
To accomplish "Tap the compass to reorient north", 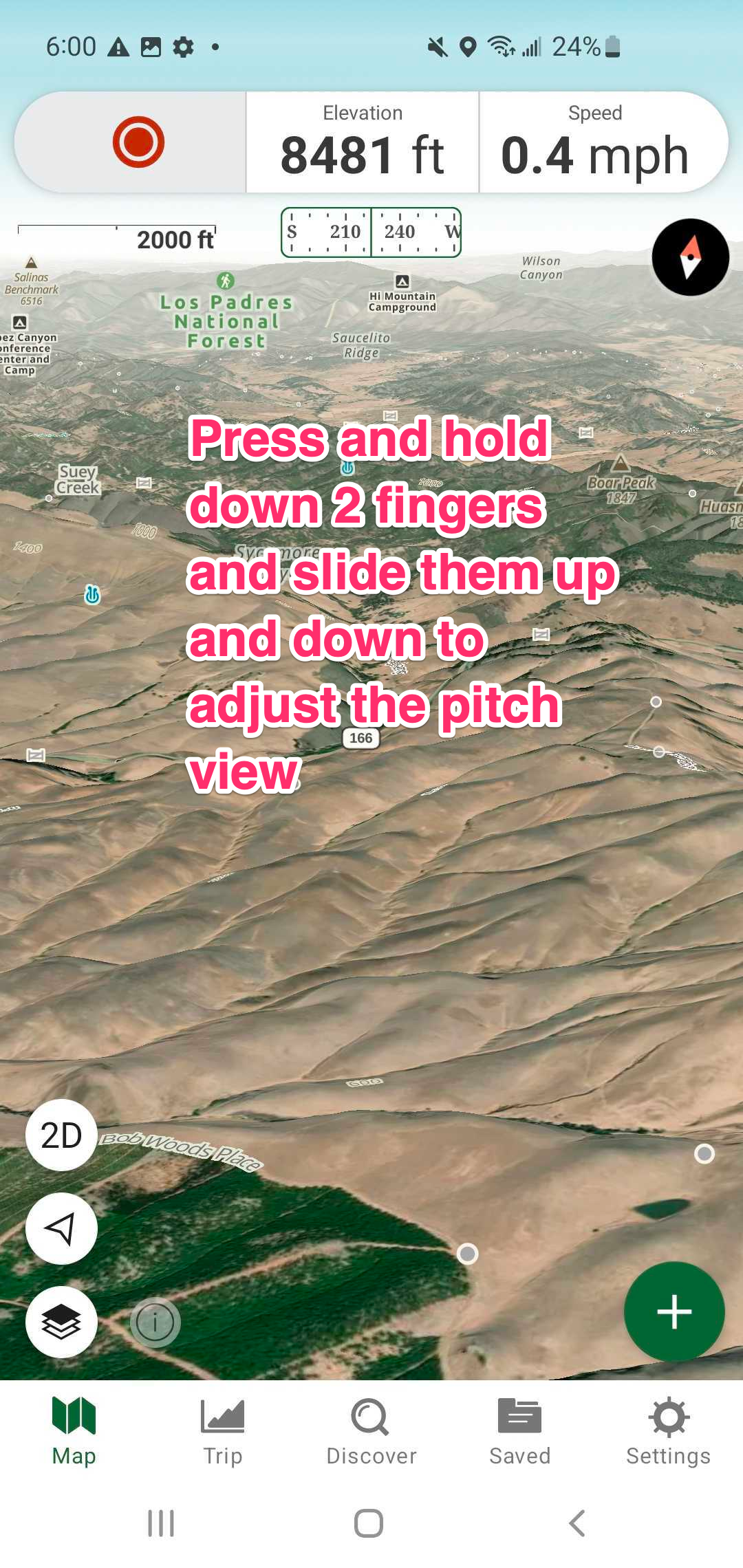I will click(690, 257).
